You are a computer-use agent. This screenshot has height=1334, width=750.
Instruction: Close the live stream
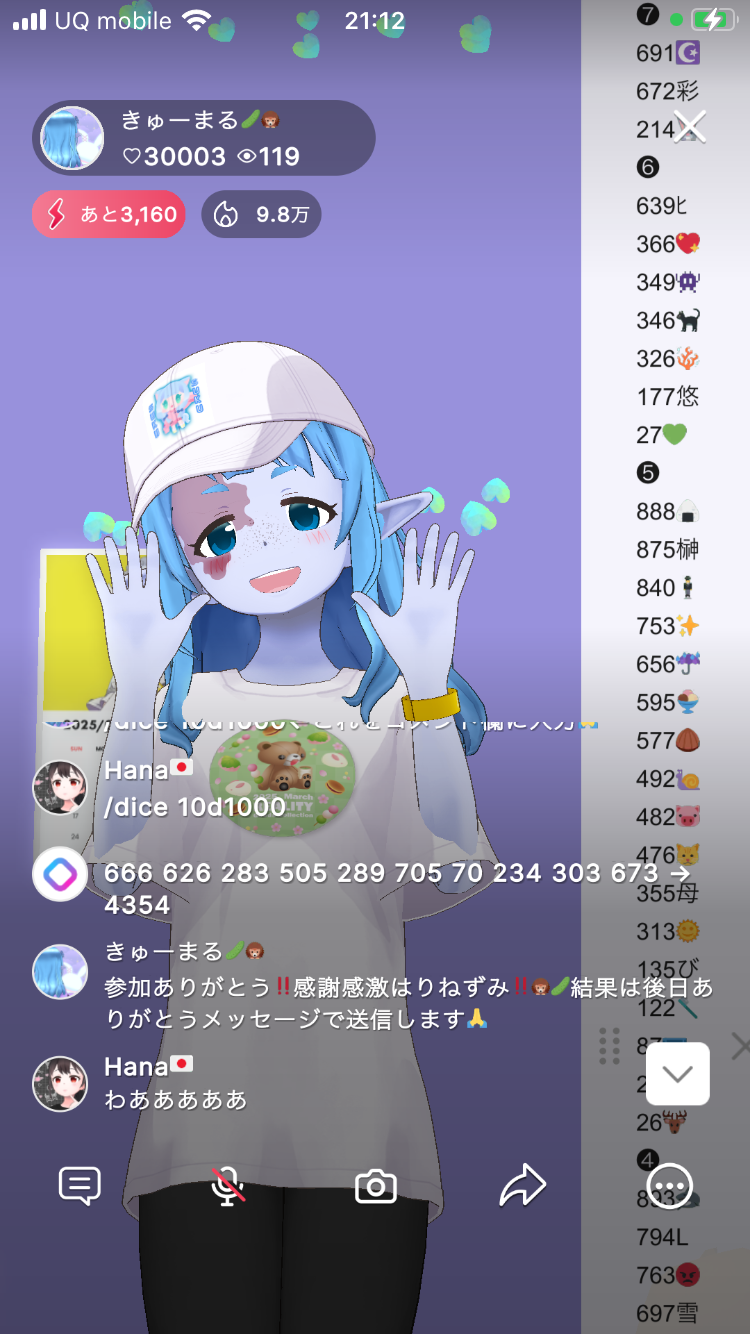(690, 127)
